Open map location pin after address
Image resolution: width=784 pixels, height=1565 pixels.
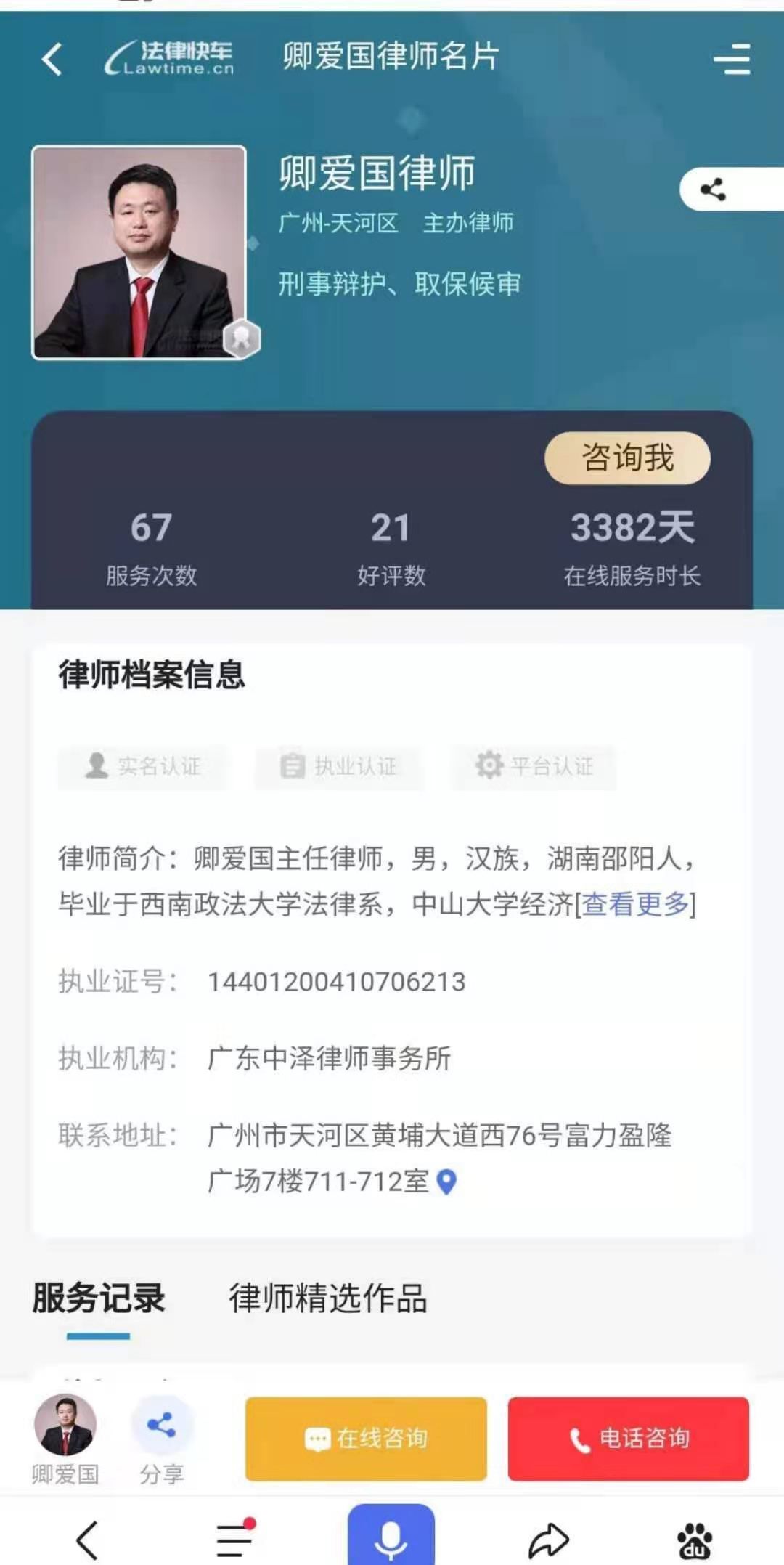click(x=446, y=1182)
